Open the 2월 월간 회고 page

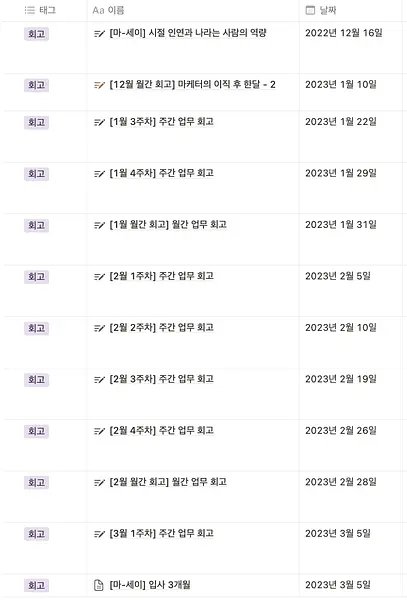coord(168,482)
